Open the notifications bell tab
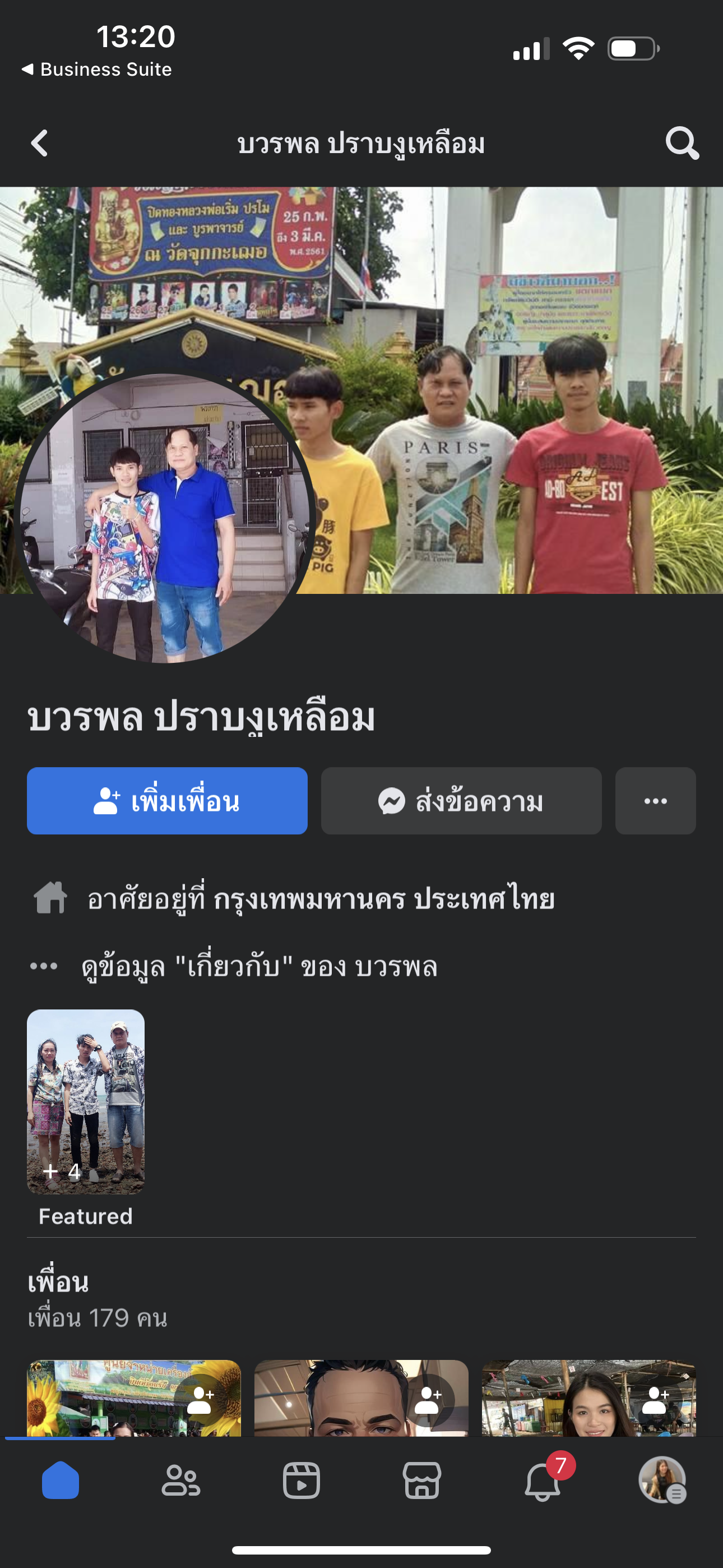This screenshot has width=723, height=1568. [543, 1481]
